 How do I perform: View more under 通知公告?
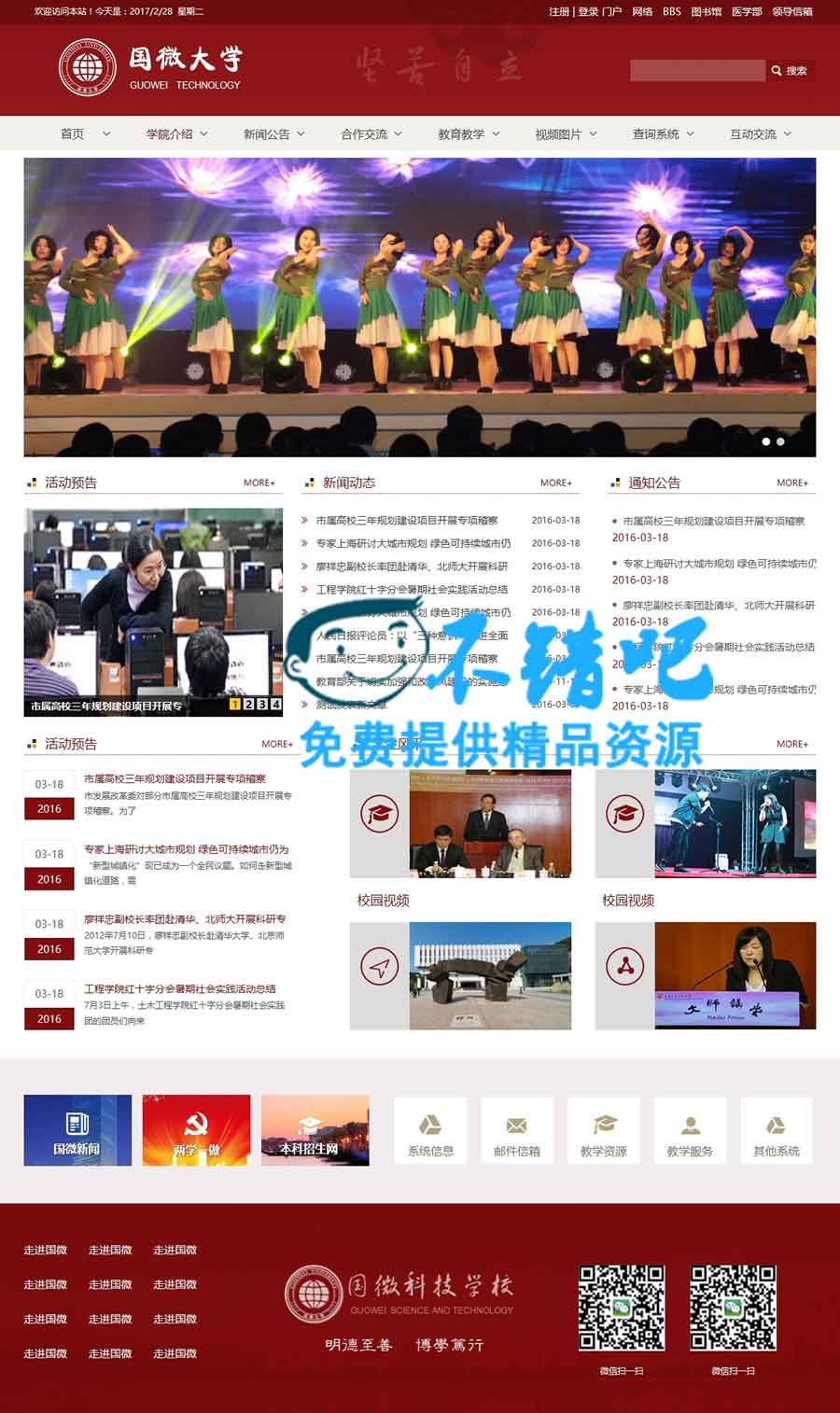click(x=792, y=483)
